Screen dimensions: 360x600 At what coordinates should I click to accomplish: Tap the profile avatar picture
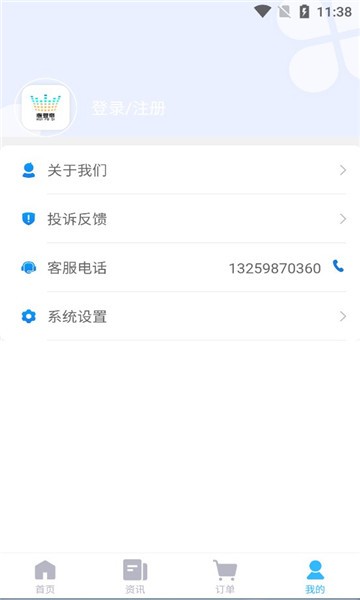(46, 108)
